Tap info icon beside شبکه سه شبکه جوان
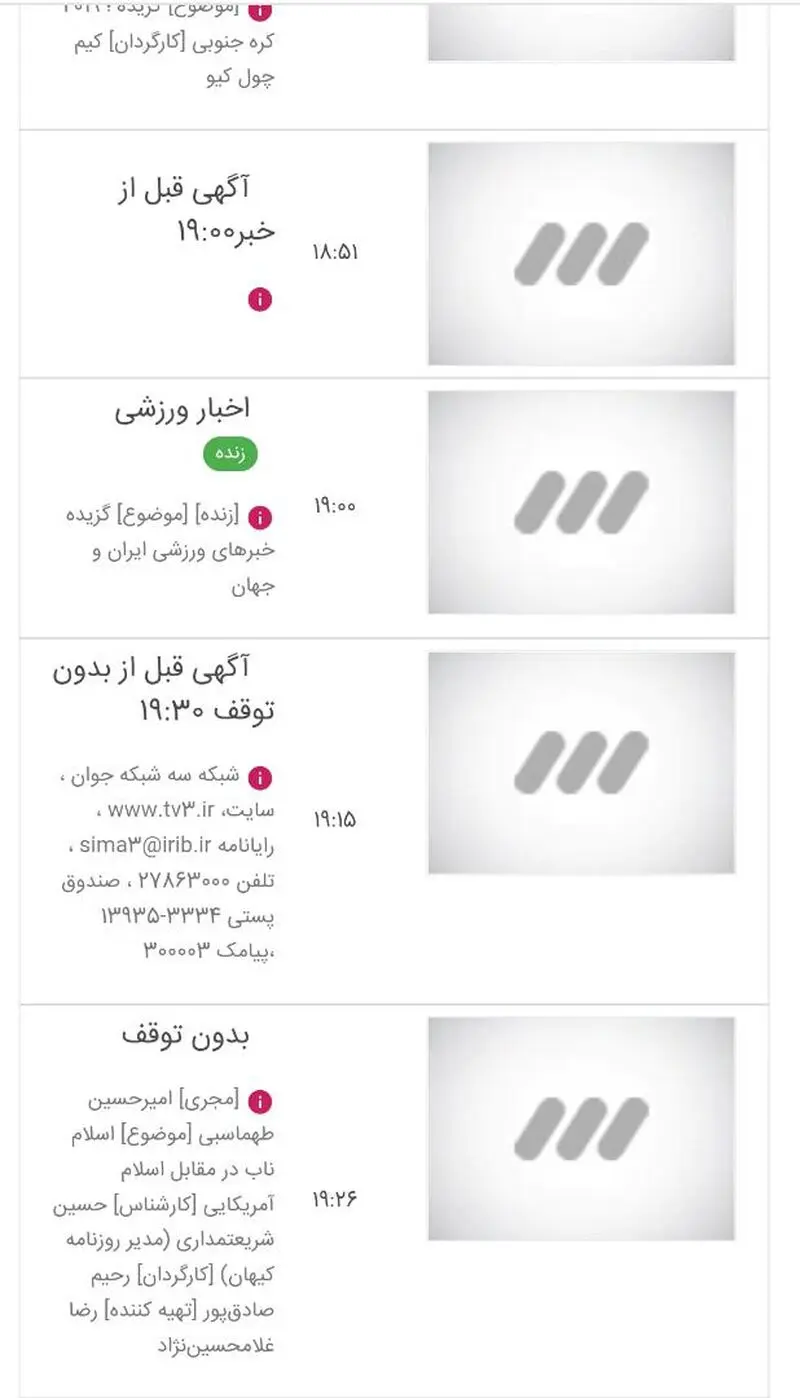Viewport: 800px width, 1398px height. pos(260,777)
